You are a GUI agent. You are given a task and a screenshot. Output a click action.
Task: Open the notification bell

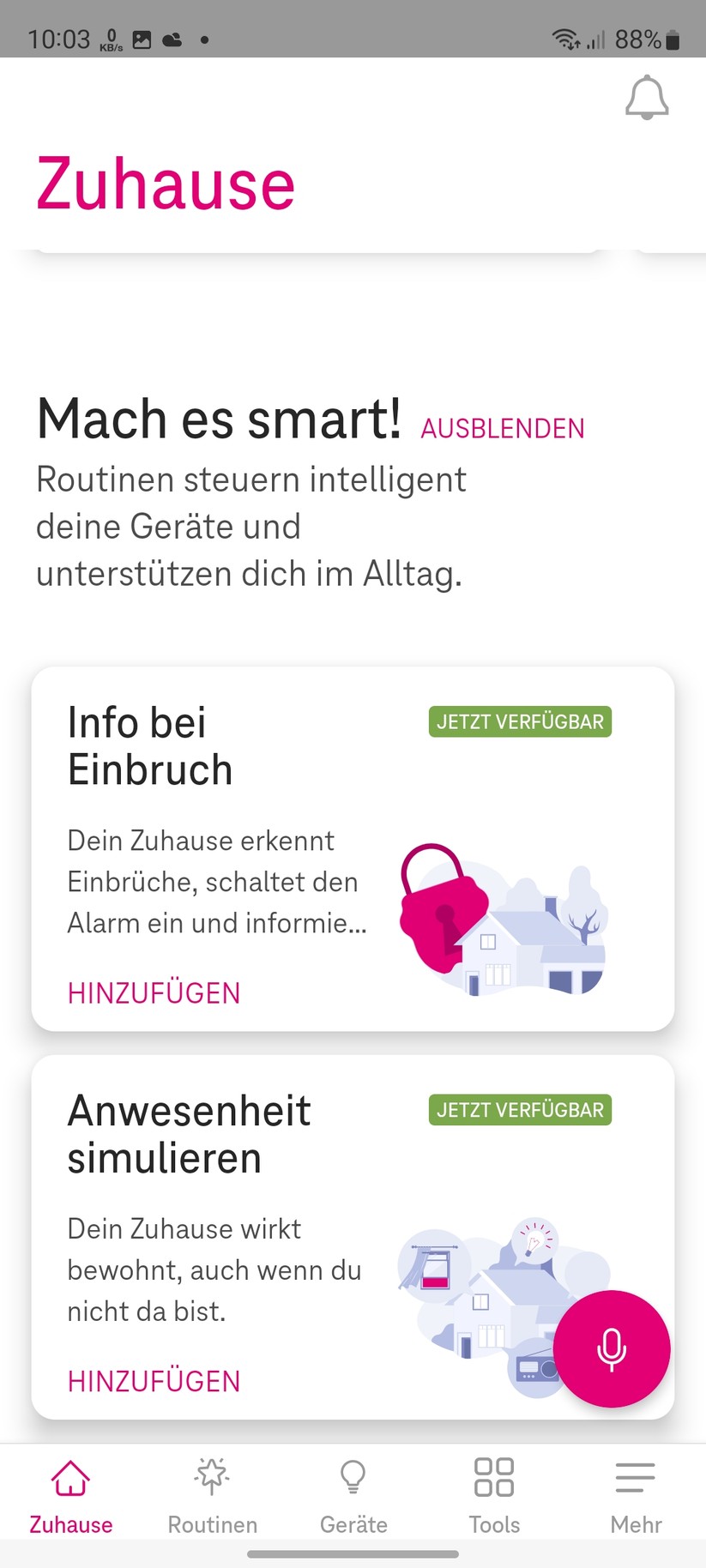coord(647,96)
